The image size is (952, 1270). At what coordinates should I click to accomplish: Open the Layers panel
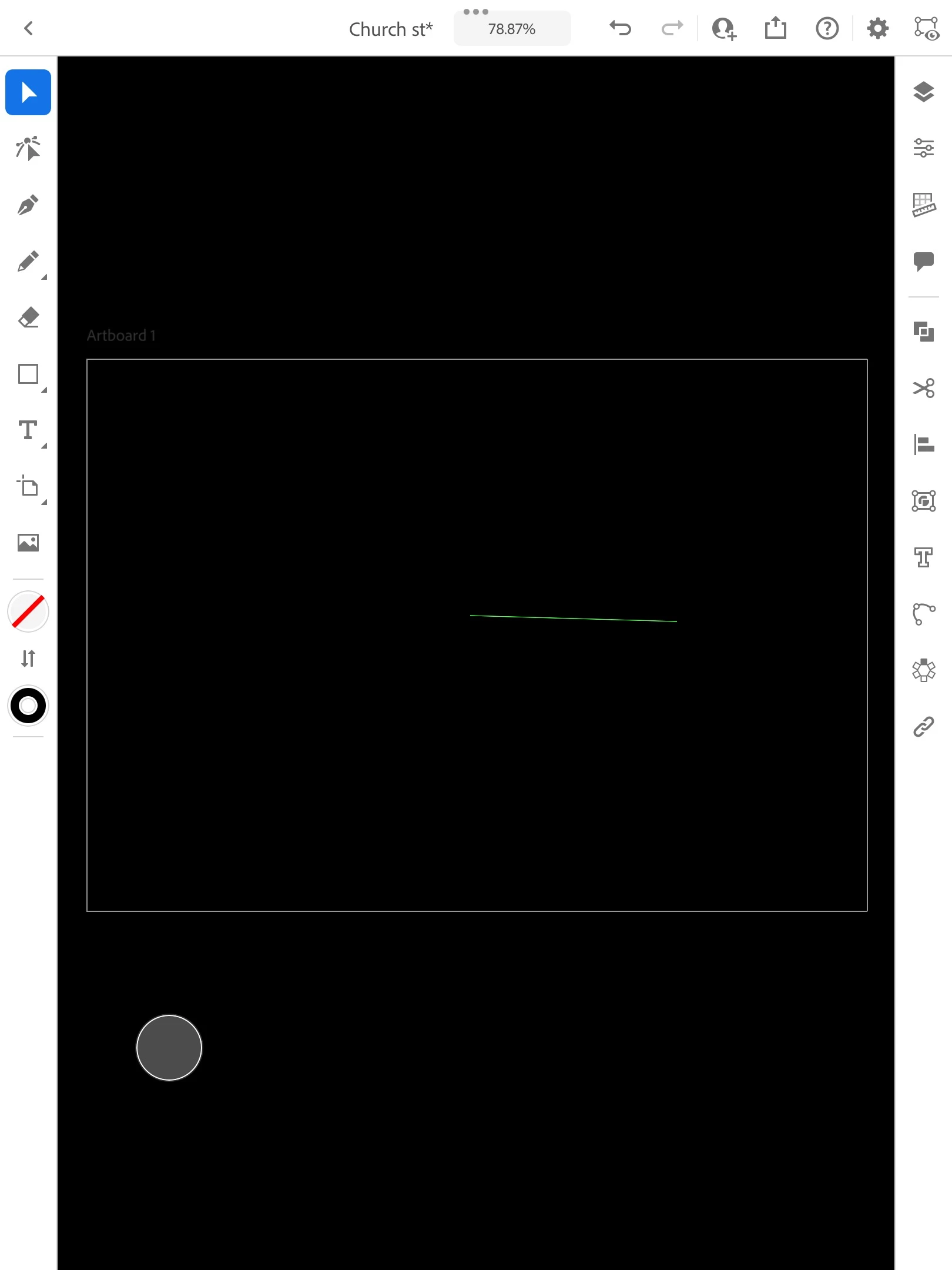pos(923,92)
